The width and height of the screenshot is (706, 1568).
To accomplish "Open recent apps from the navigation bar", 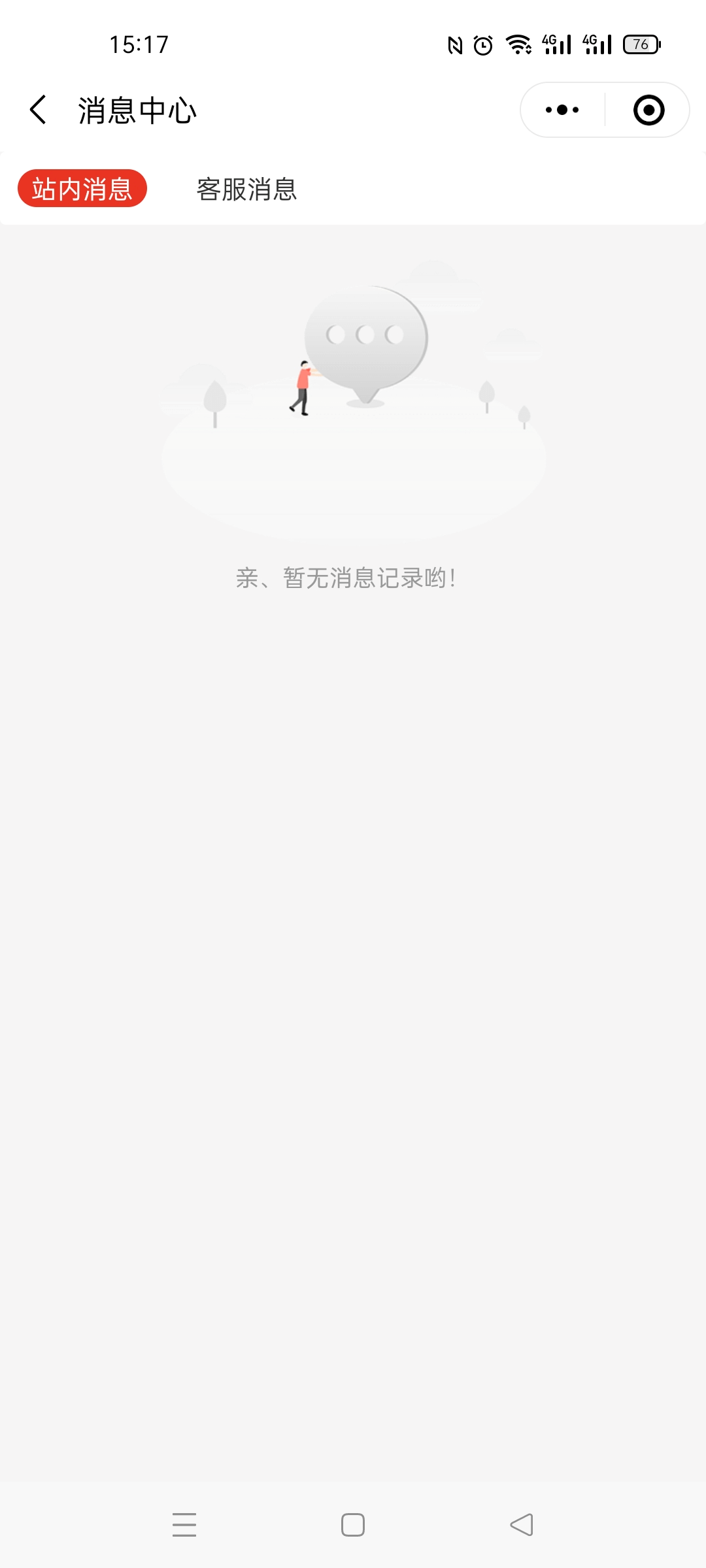I will pyautogui.click(x=184, y=1525).
